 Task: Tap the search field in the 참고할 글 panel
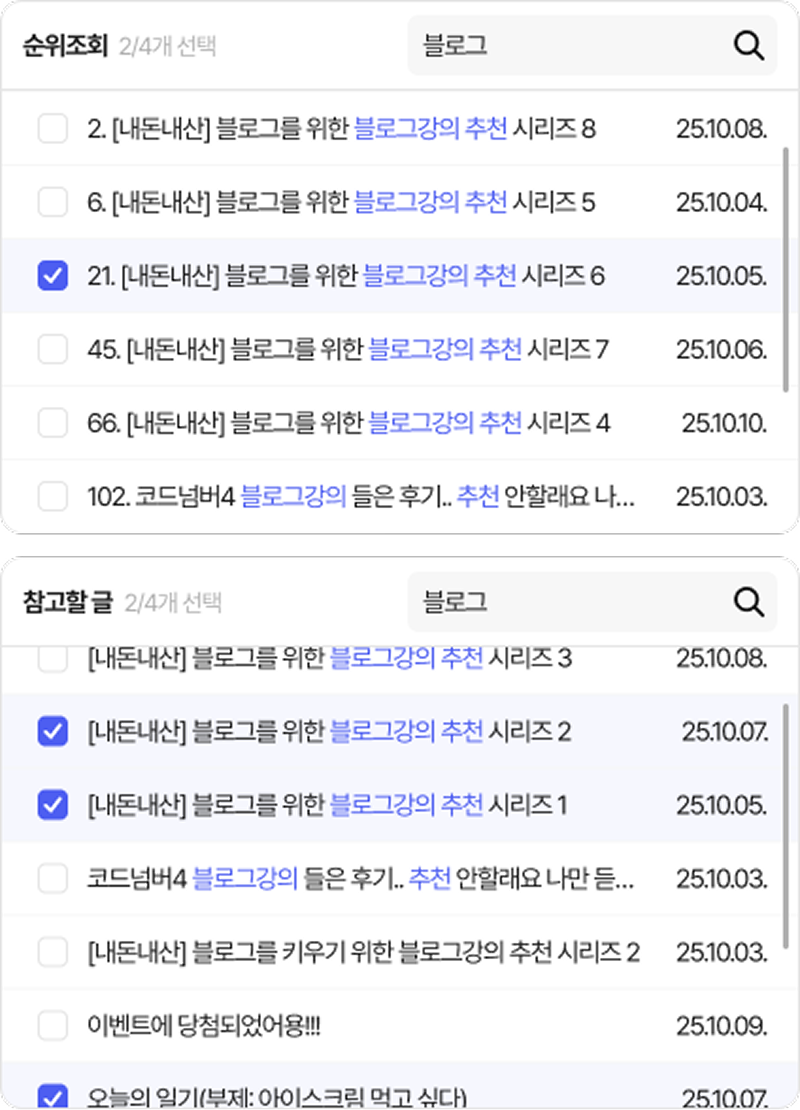pos(570,602)
